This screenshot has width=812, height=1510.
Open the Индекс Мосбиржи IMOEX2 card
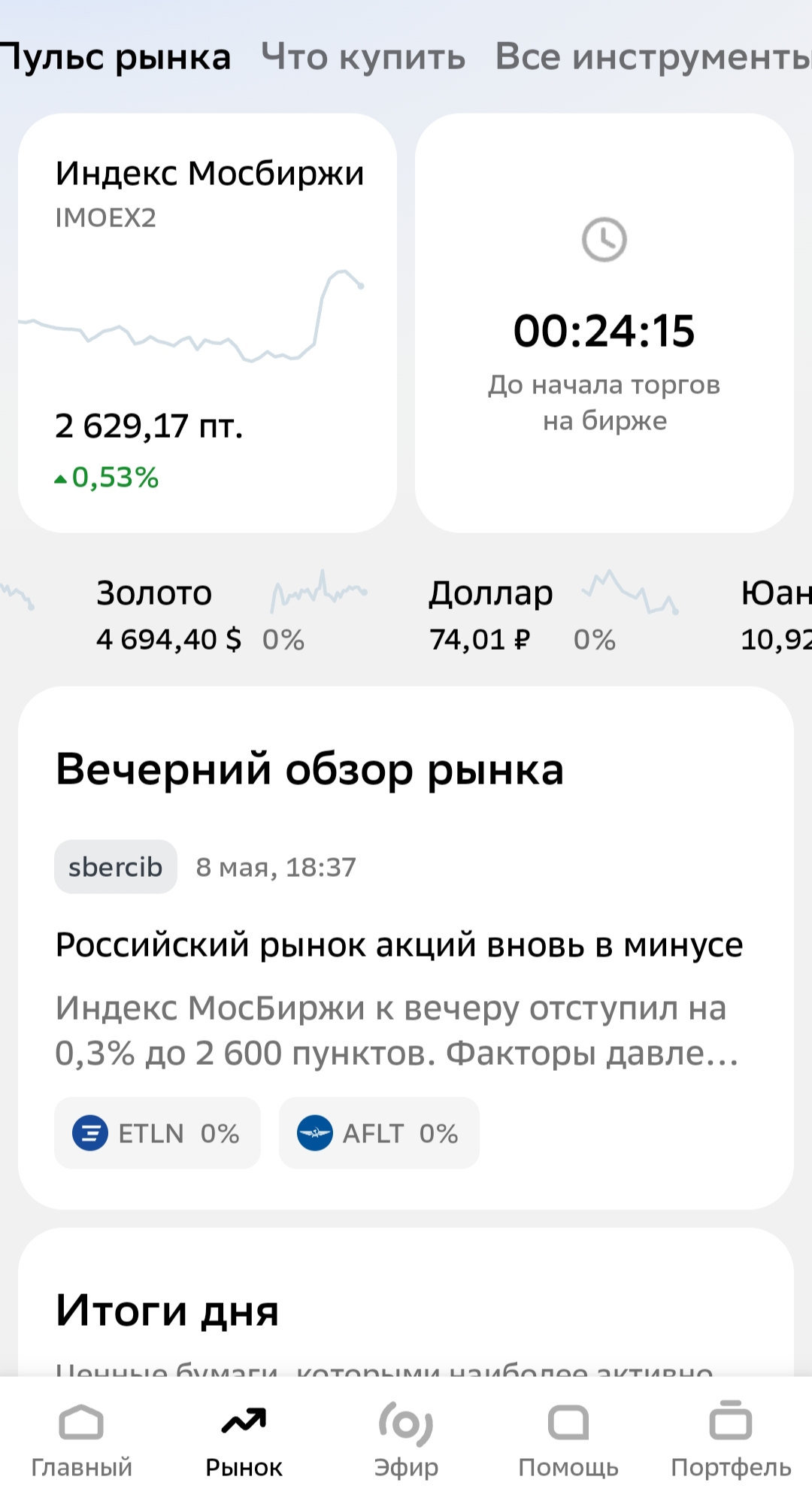(x=208, y=323)
